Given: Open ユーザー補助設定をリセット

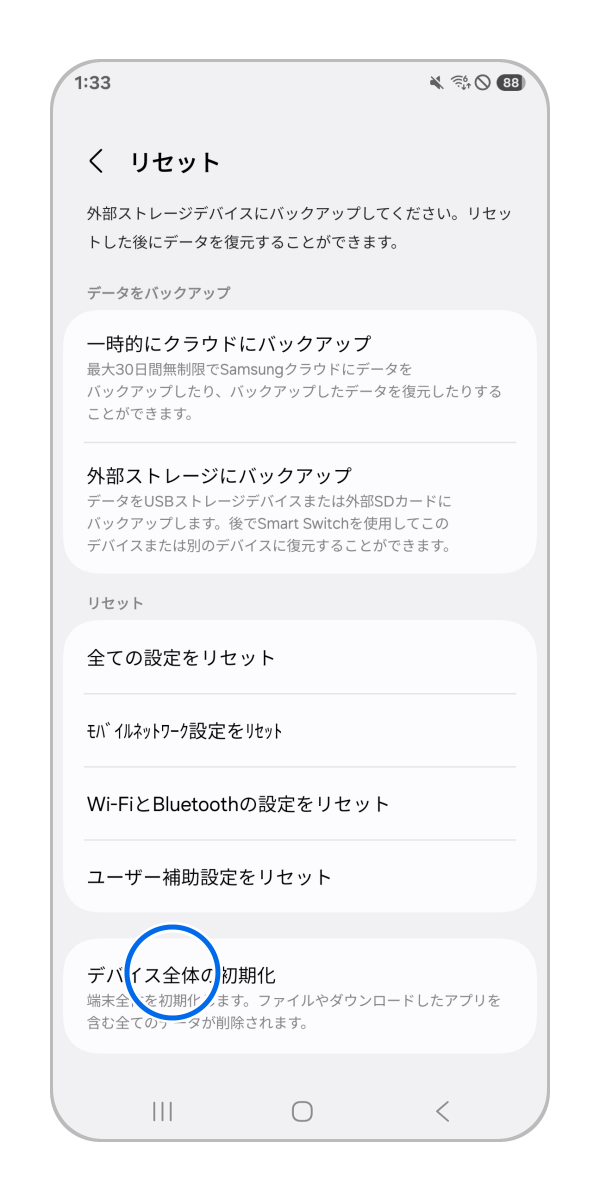Looking at the screenshot, I should (x=300, y=877).
